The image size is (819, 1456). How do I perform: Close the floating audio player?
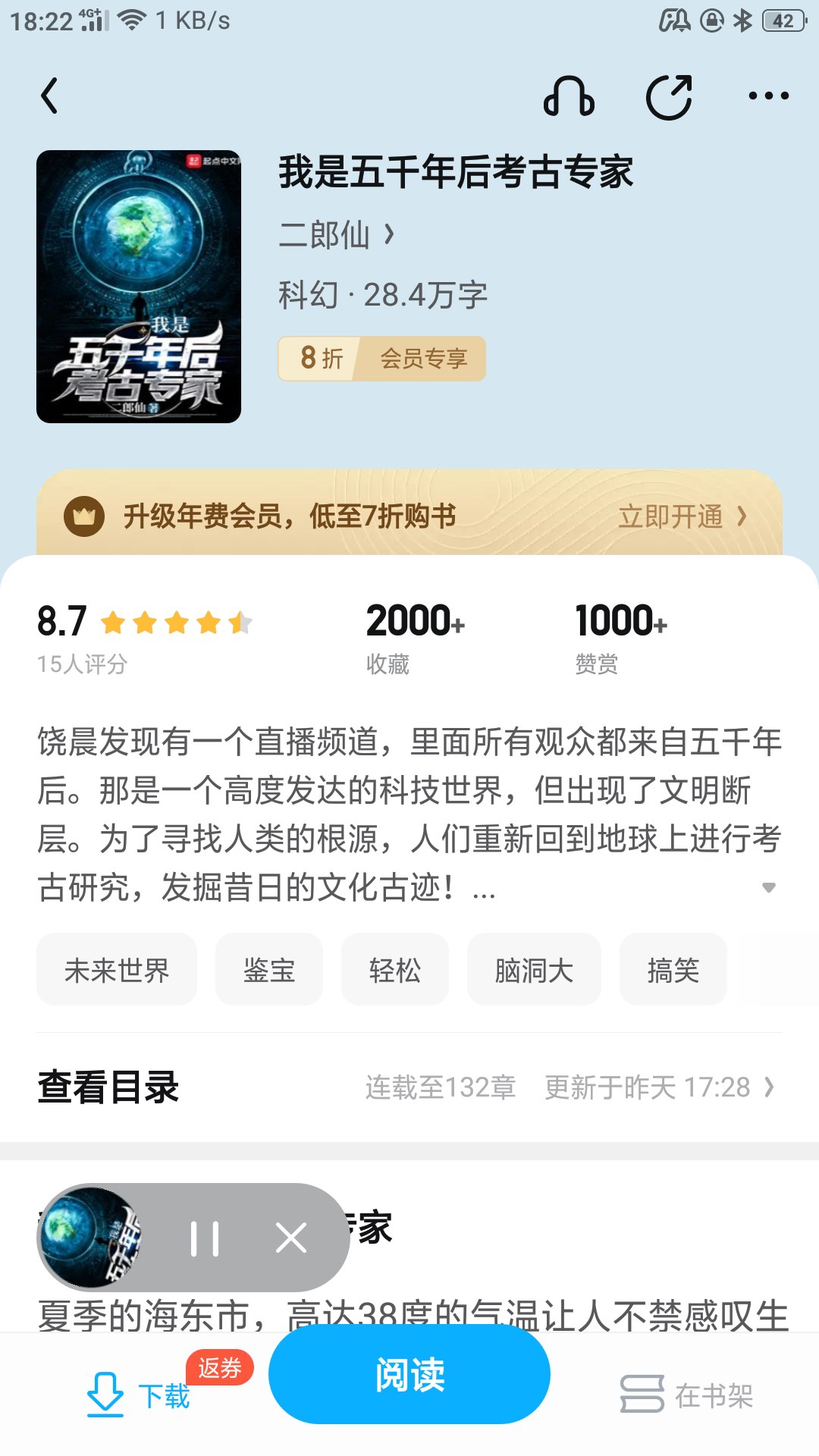pyautogui.click(x=291, y=1238)
